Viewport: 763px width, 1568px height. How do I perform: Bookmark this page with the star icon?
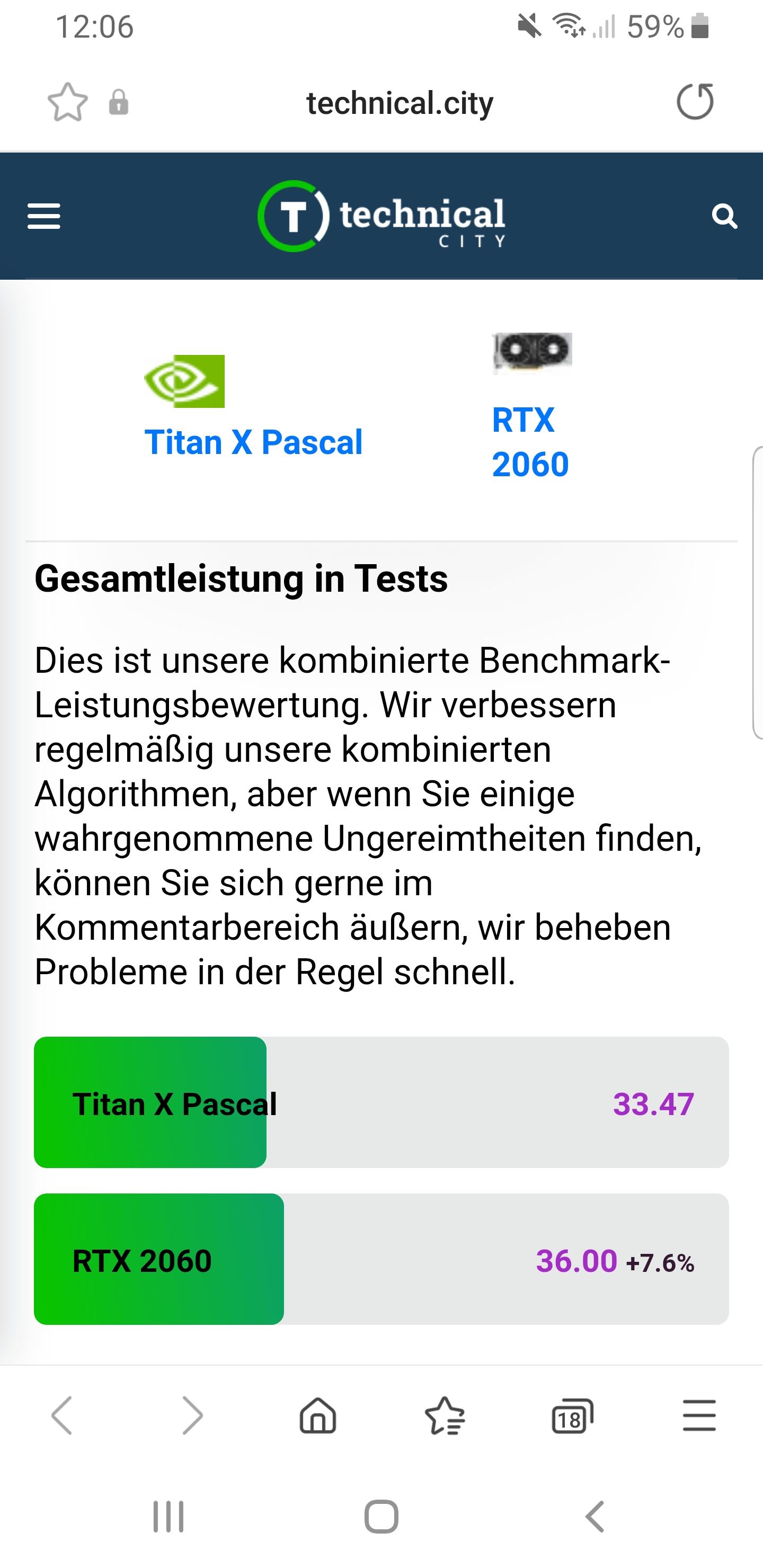[x=68, y=102]
